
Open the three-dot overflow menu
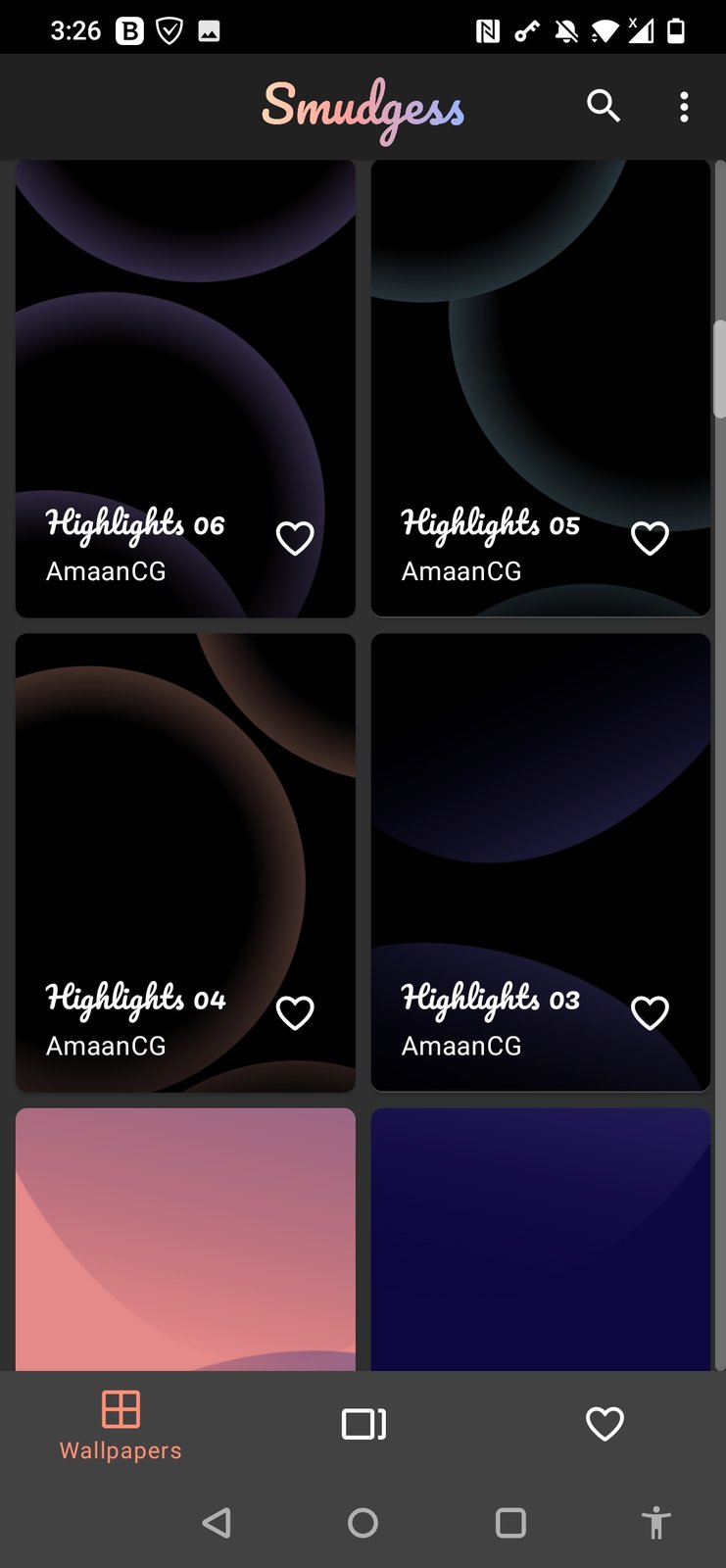[x=684, y=107]
